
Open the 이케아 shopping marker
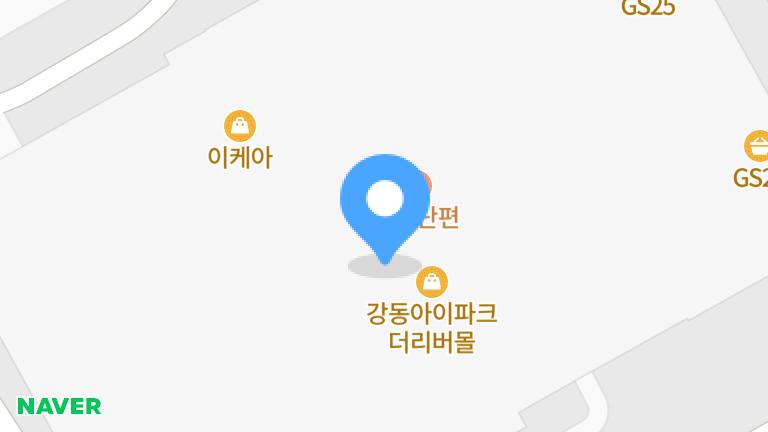pyautogui.click(x=239, y=127)
